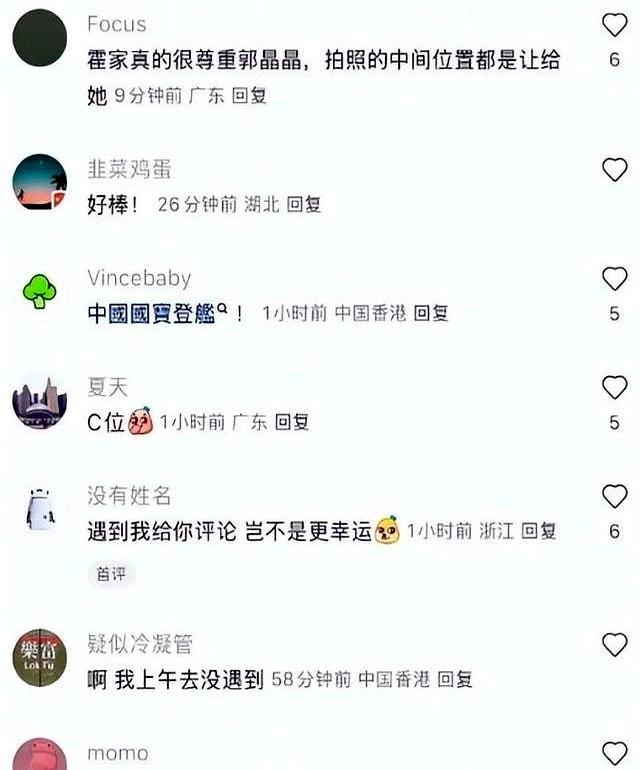Reply to 没有姓名's comment
Image resolution: width=640 pixels, height=770 pixels.
pyautogui.click(x=539, y=531)
